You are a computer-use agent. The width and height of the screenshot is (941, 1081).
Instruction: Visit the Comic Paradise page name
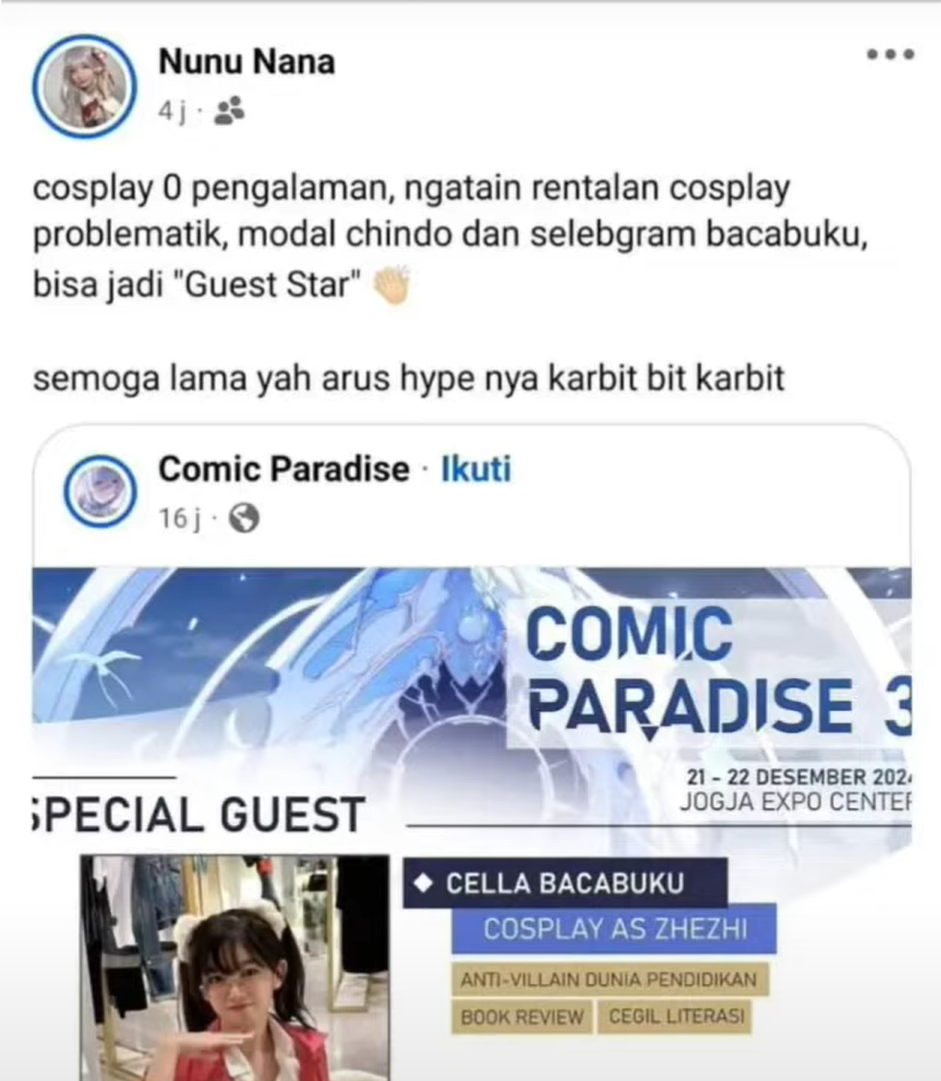pos(283,469)
